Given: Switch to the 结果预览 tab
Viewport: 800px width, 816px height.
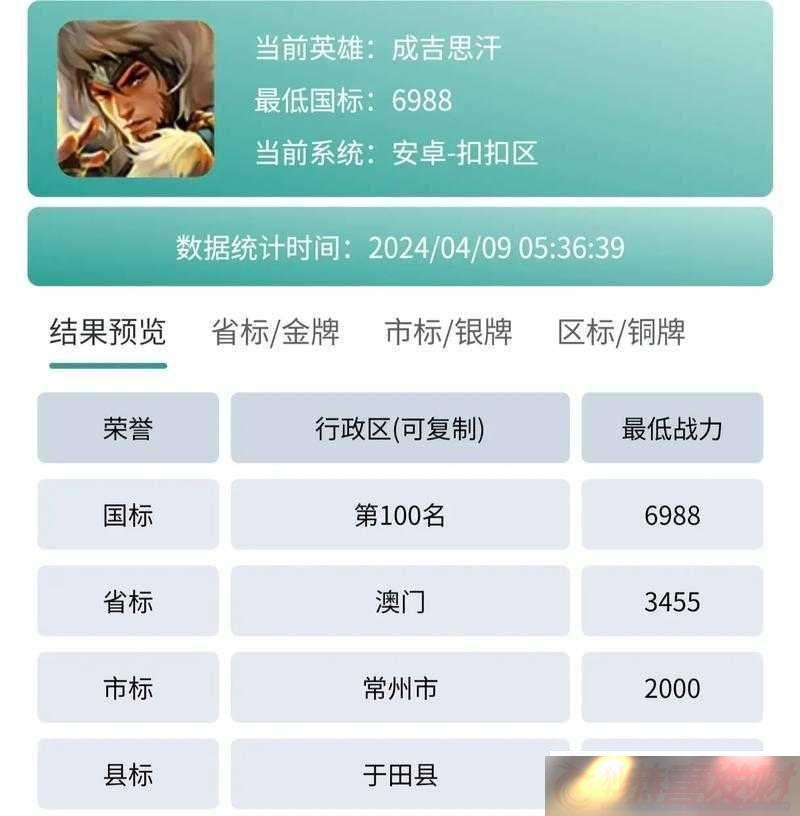Looking at the screenshot, I should click(x=108, y=332).
